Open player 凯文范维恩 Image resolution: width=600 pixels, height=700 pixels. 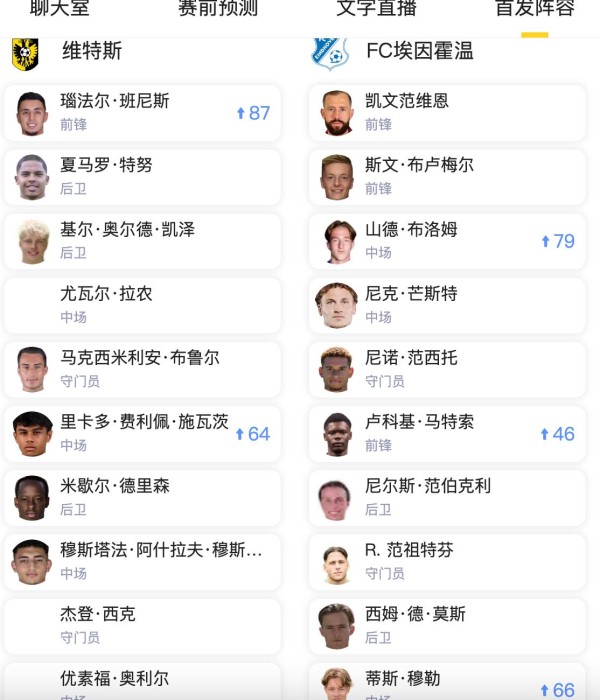click(x=447, y=113)
